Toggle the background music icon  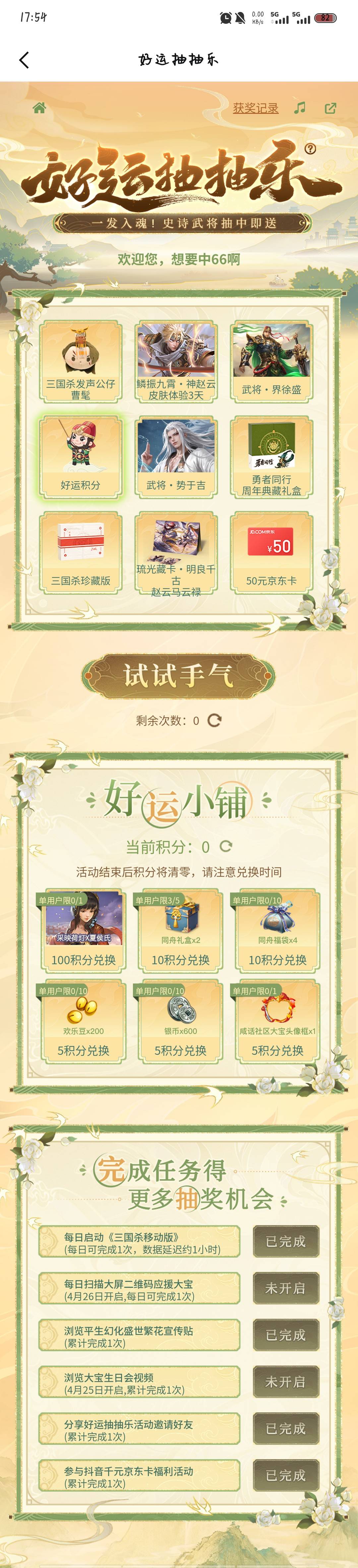tap(300, 108)
